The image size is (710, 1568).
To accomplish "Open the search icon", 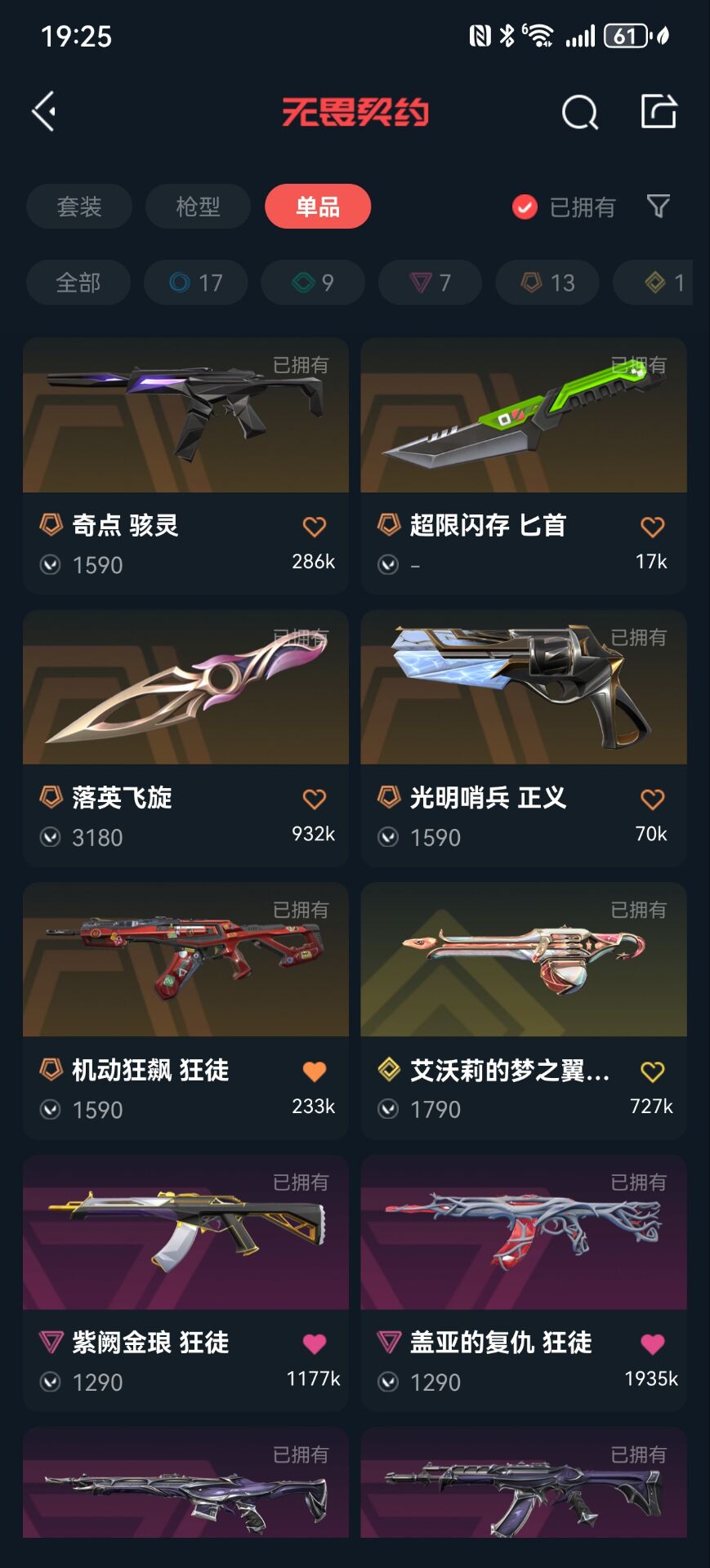I will pyautogui.click(x=580, y=112).
